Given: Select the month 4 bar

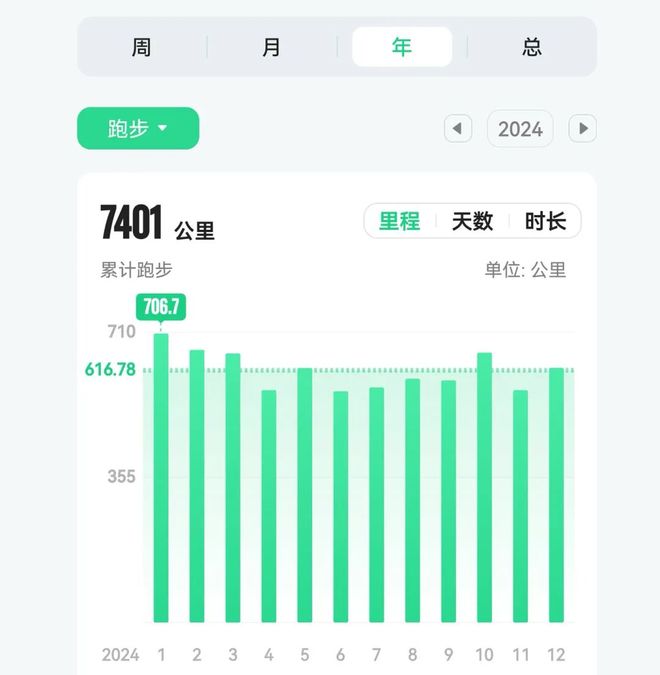Looking at the screenshot, I should point(269,506).
